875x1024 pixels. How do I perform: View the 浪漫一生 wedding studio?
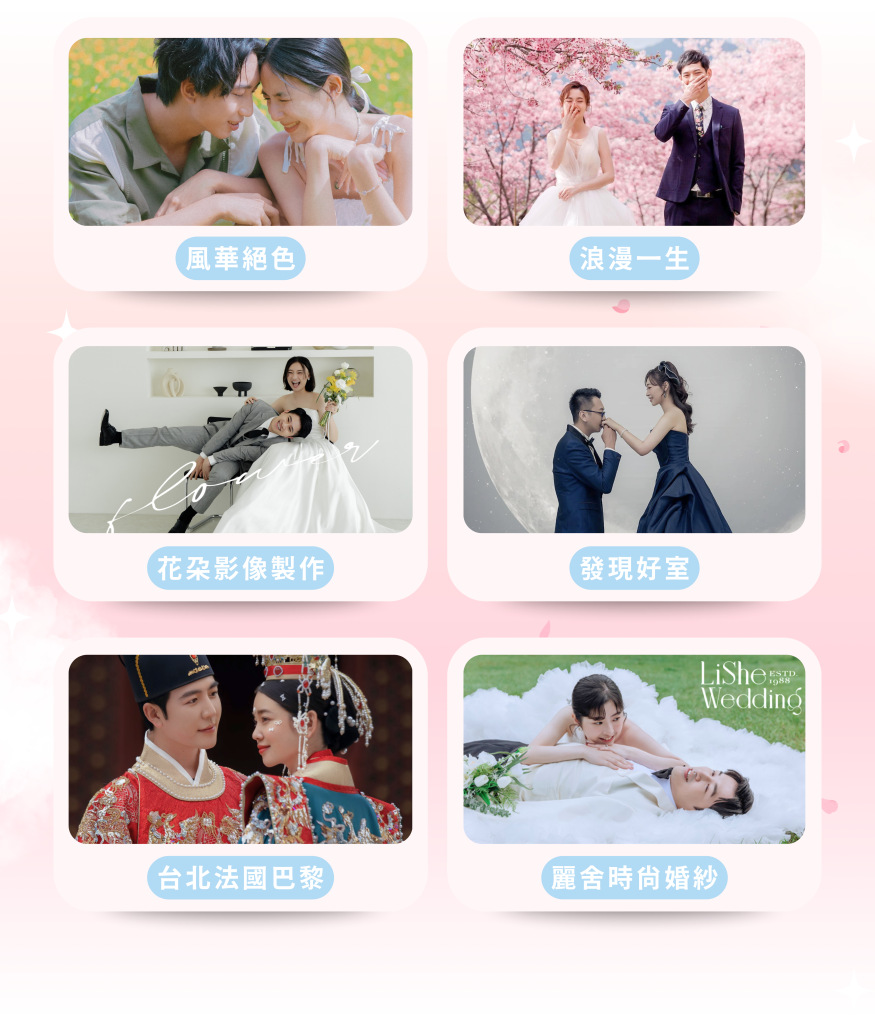[634, 155]
